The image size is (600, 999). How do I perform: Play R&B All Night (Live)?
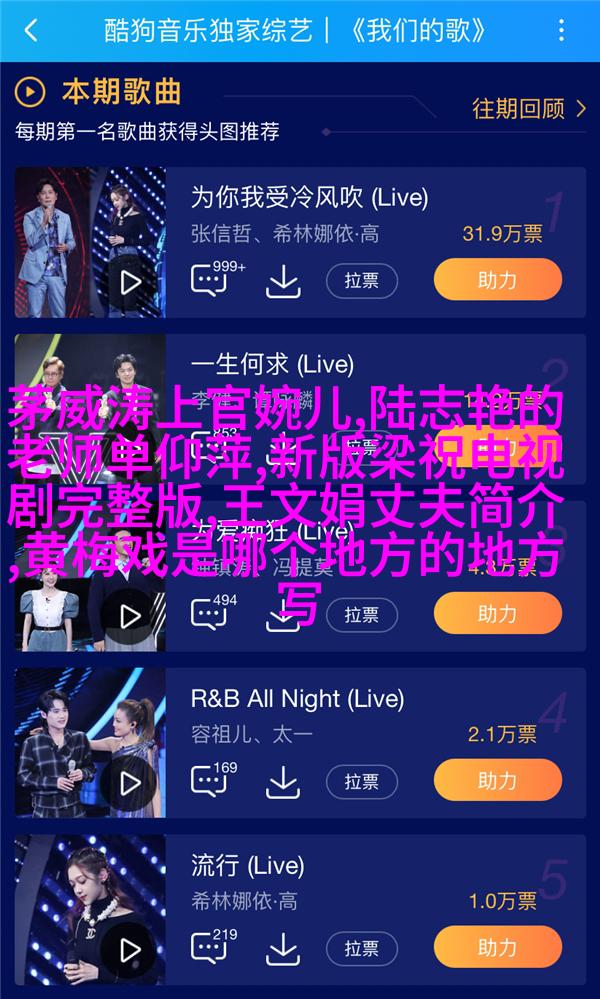[x=130, y=783]
